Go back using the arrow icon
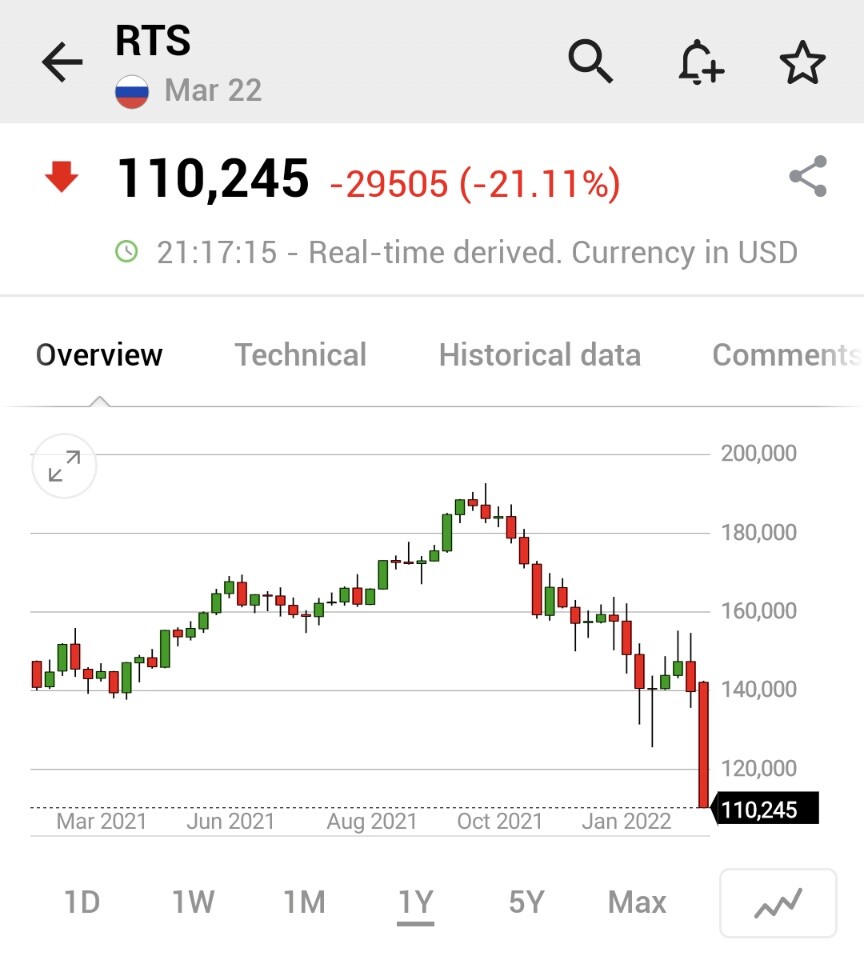Viewport: 864px width, 960px height. pyautogui.click(x=62, y=63)
